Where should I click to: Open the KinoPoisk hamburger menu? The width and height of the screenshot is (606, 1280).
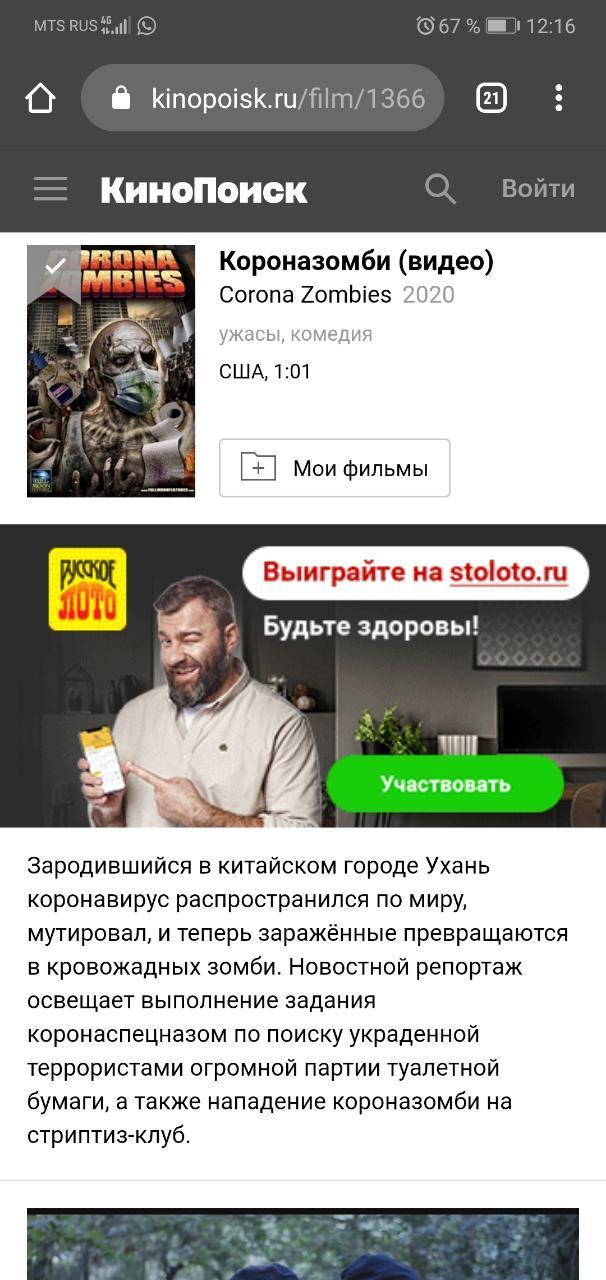tap(51, 189)
